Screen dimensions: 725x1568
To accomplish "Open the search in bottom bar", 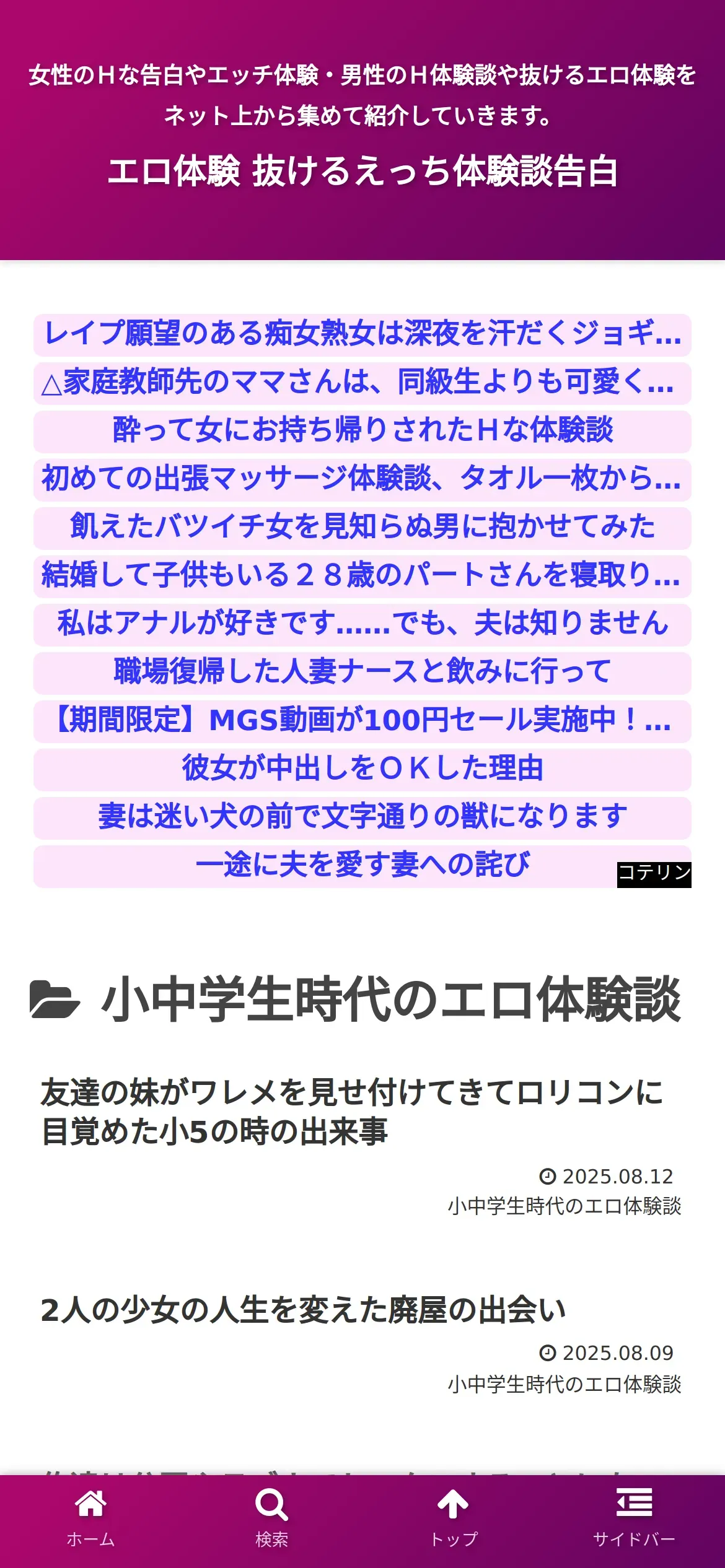I will (271, 1520).
